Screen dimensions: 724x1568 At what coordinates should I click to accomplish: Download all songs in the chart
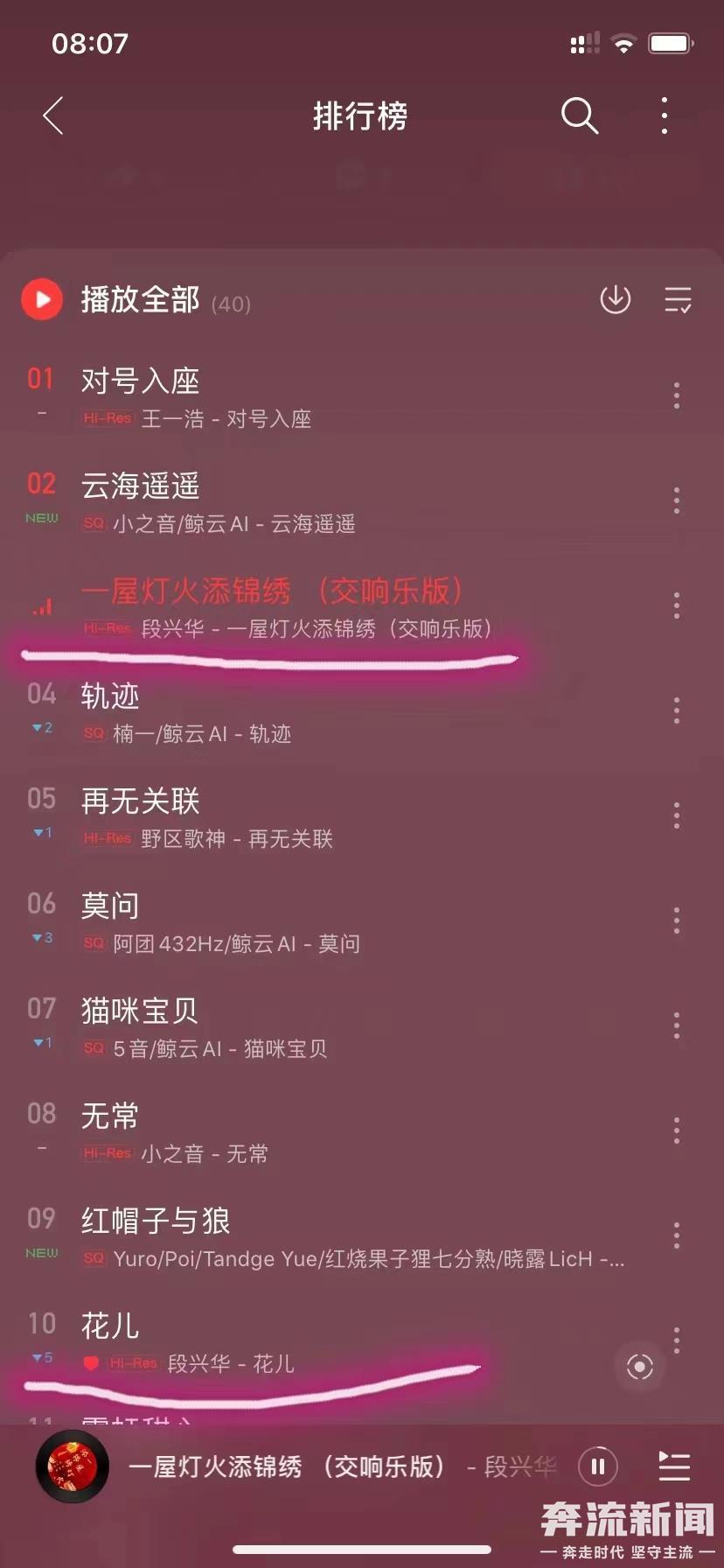(x=616, y=299)
